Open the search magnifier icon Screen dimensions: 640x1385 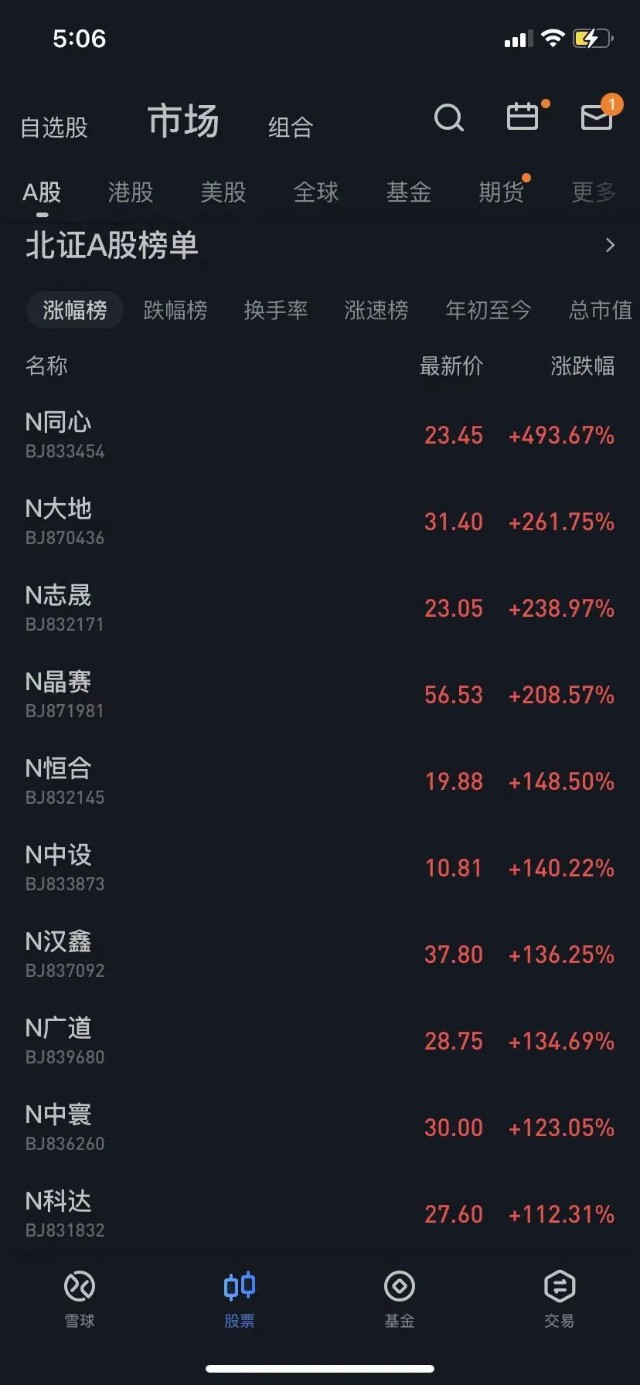tap(449, 119)
